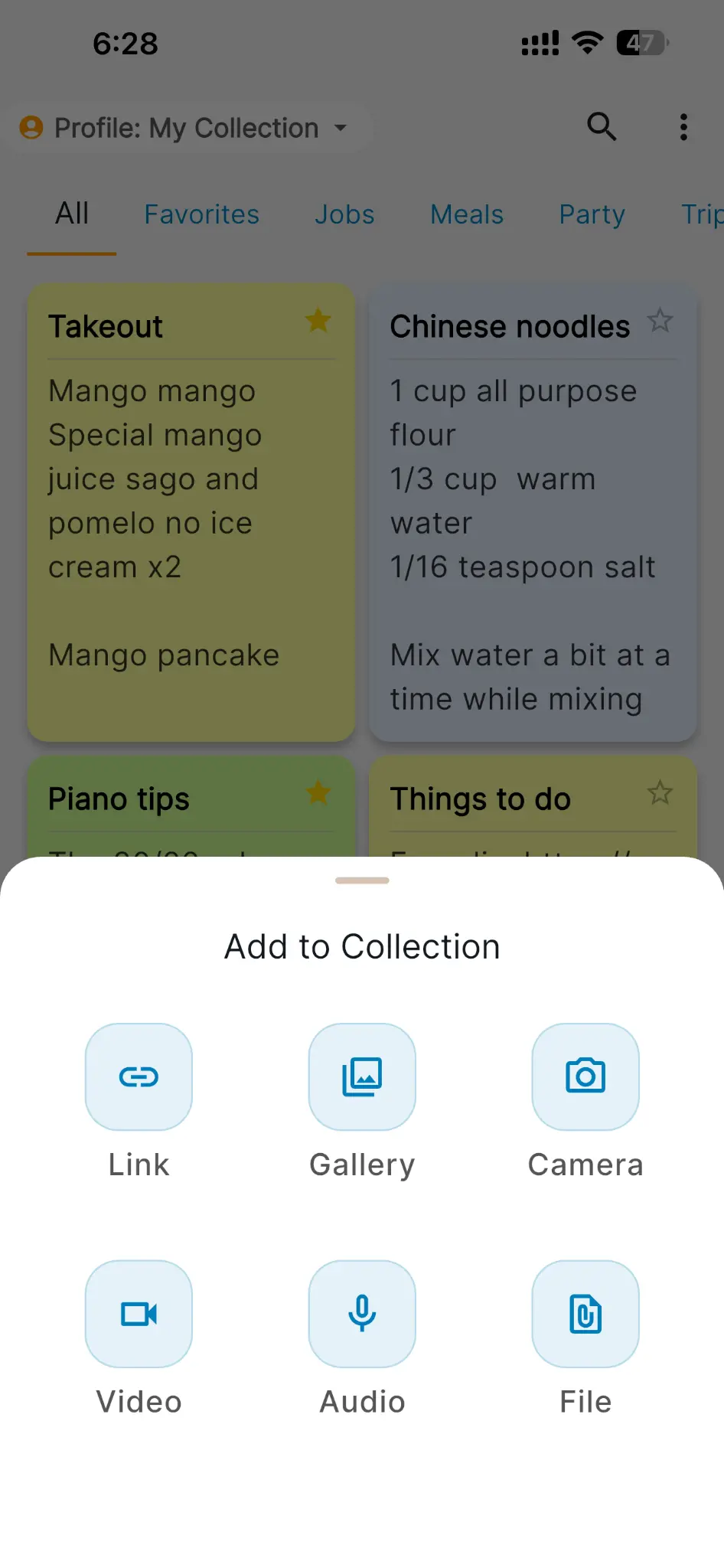This screenshot has height=1568, width=724.
Task: Show the All tab
Action: click(72, 214)
